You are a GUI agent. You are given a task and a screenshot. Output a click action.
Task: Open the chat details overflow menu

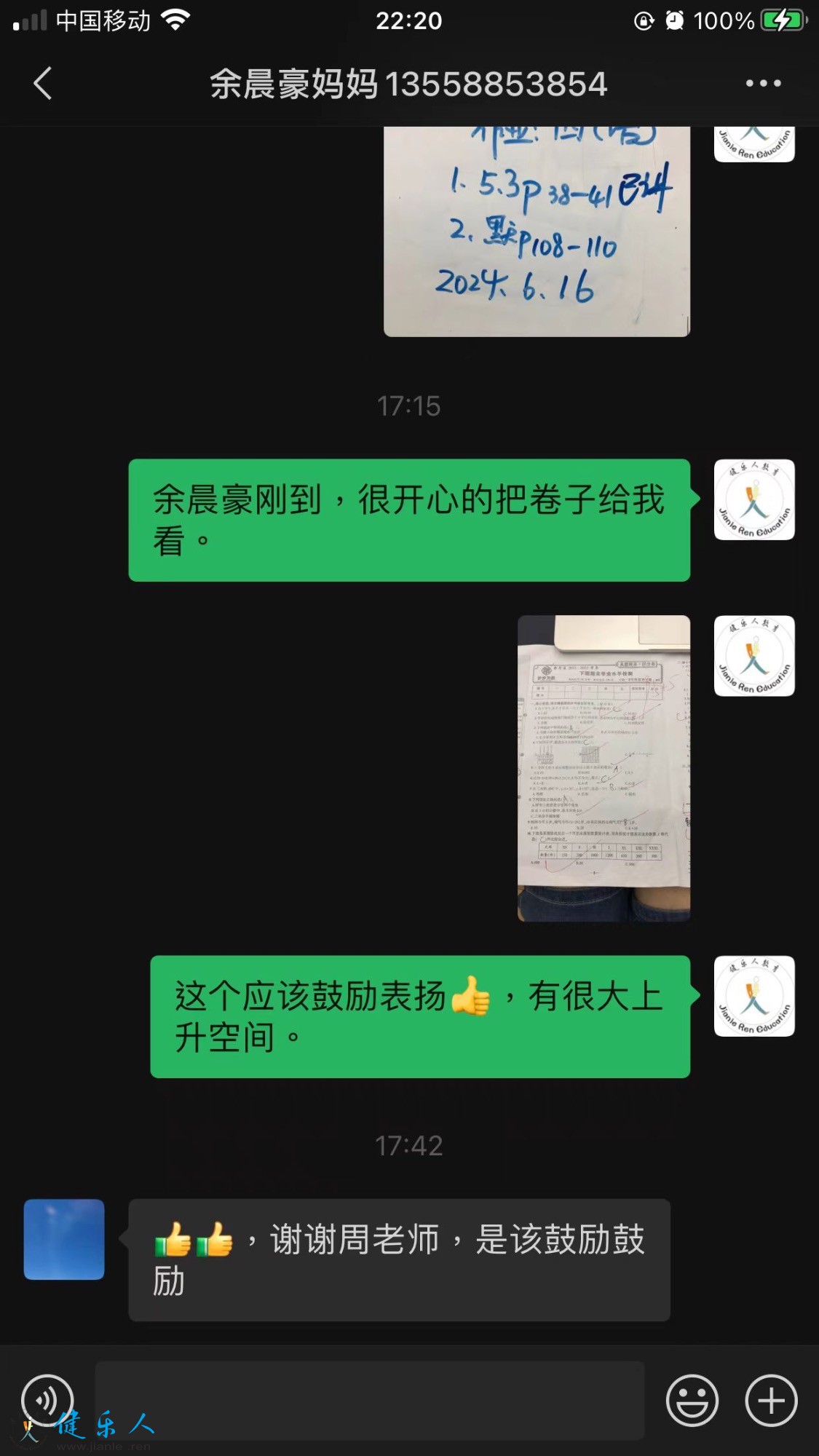click(763, 84)
